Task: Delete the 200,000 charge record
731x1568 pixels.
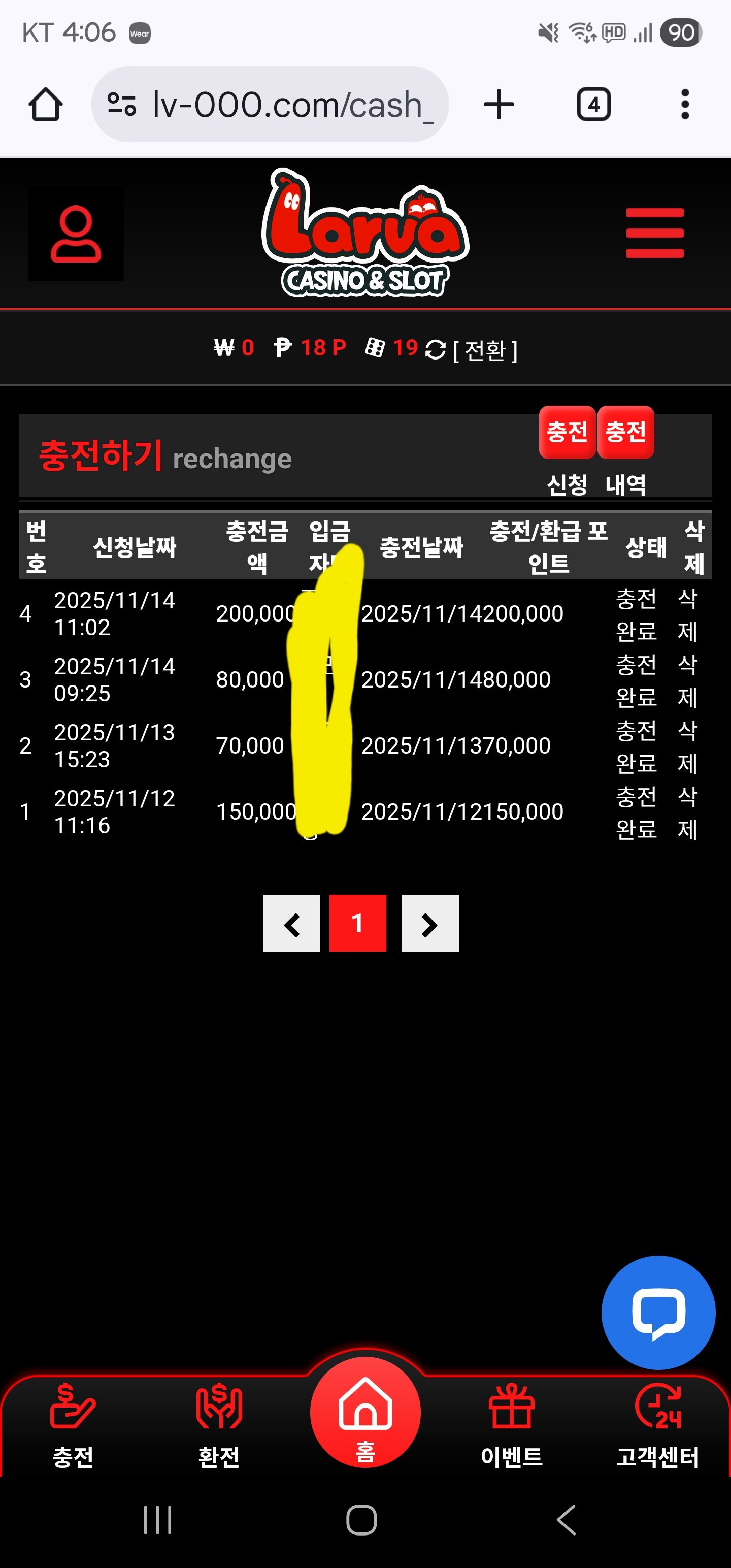Action: pyautogui.click(x=687, y=614)
